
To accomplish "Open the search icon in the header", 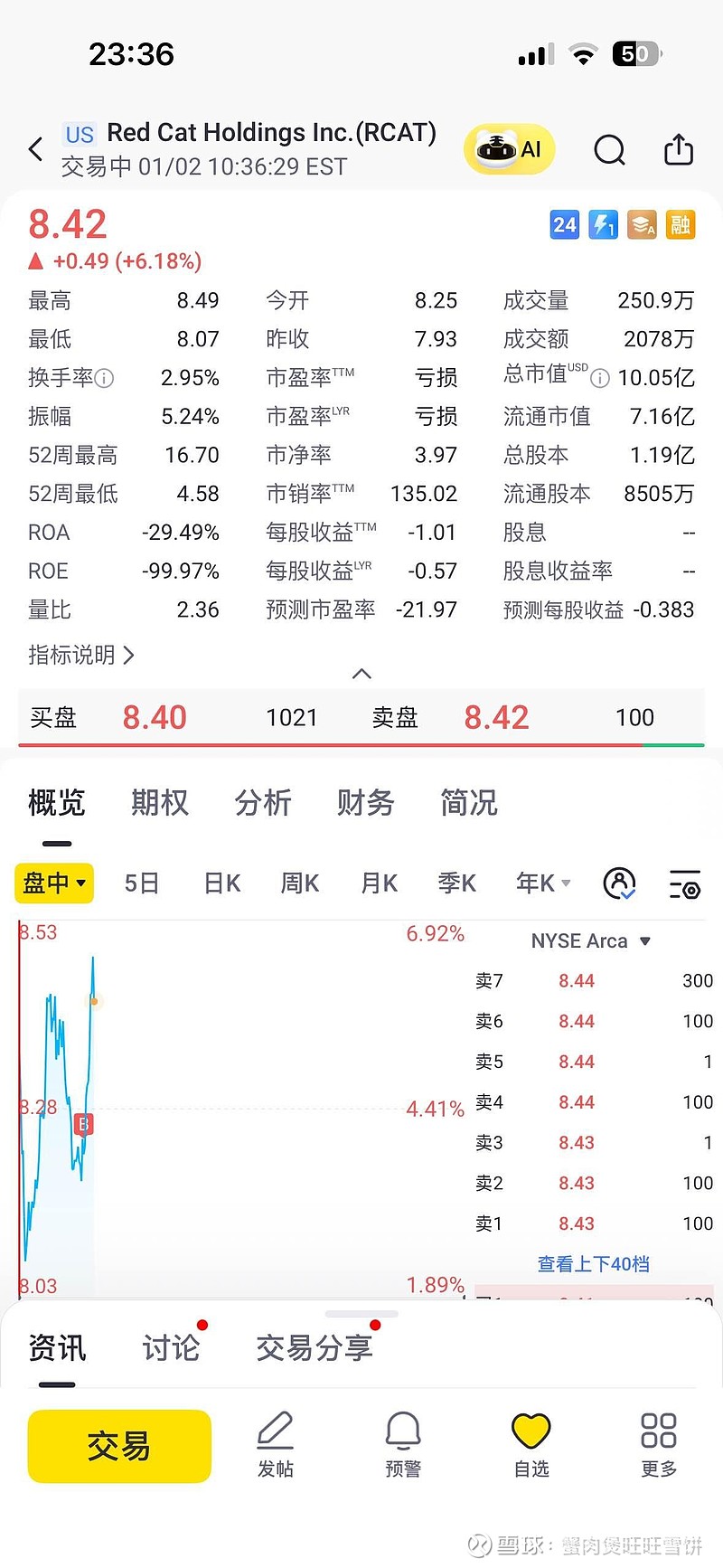I will [609, 150].
